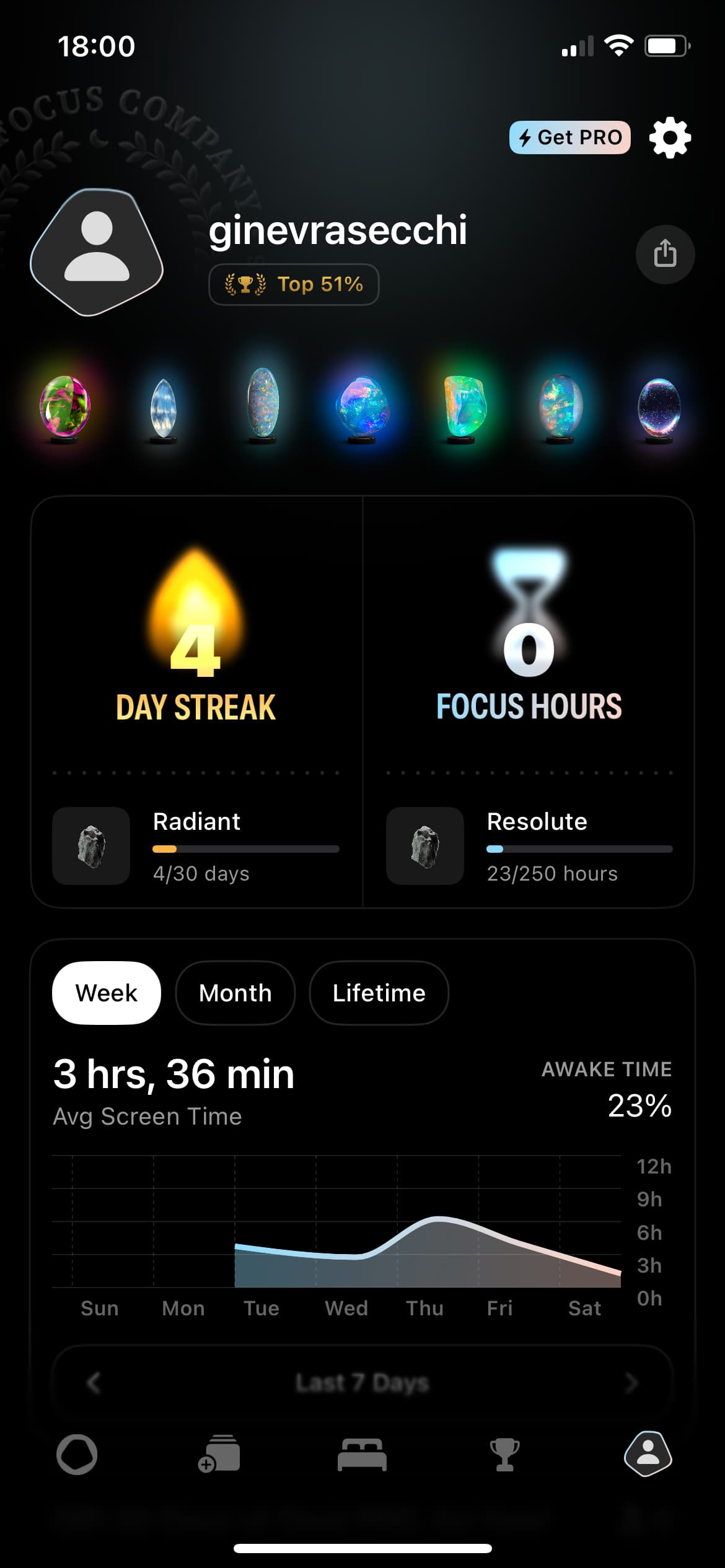The width and height of the screenshot is (725, 1568).
Task: Open settings via the gear icon
Action: click(670, 137)
